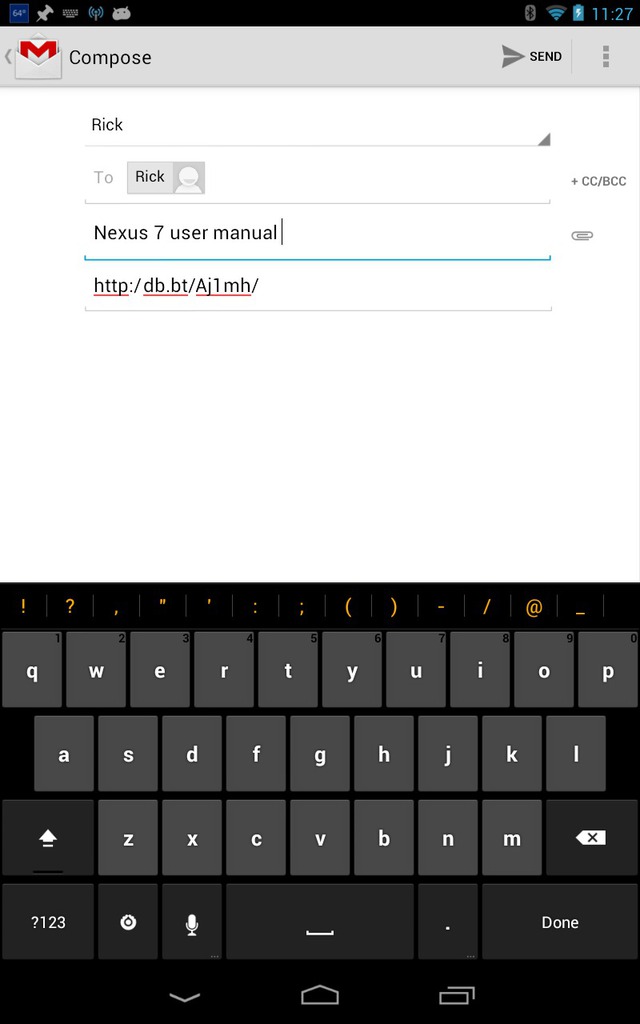Image resolution: width=640 pixels, height=1024 pixels.
Task: Attach a file with the paperclip icon
Action: pyautogui.click(x=582, y=235)
